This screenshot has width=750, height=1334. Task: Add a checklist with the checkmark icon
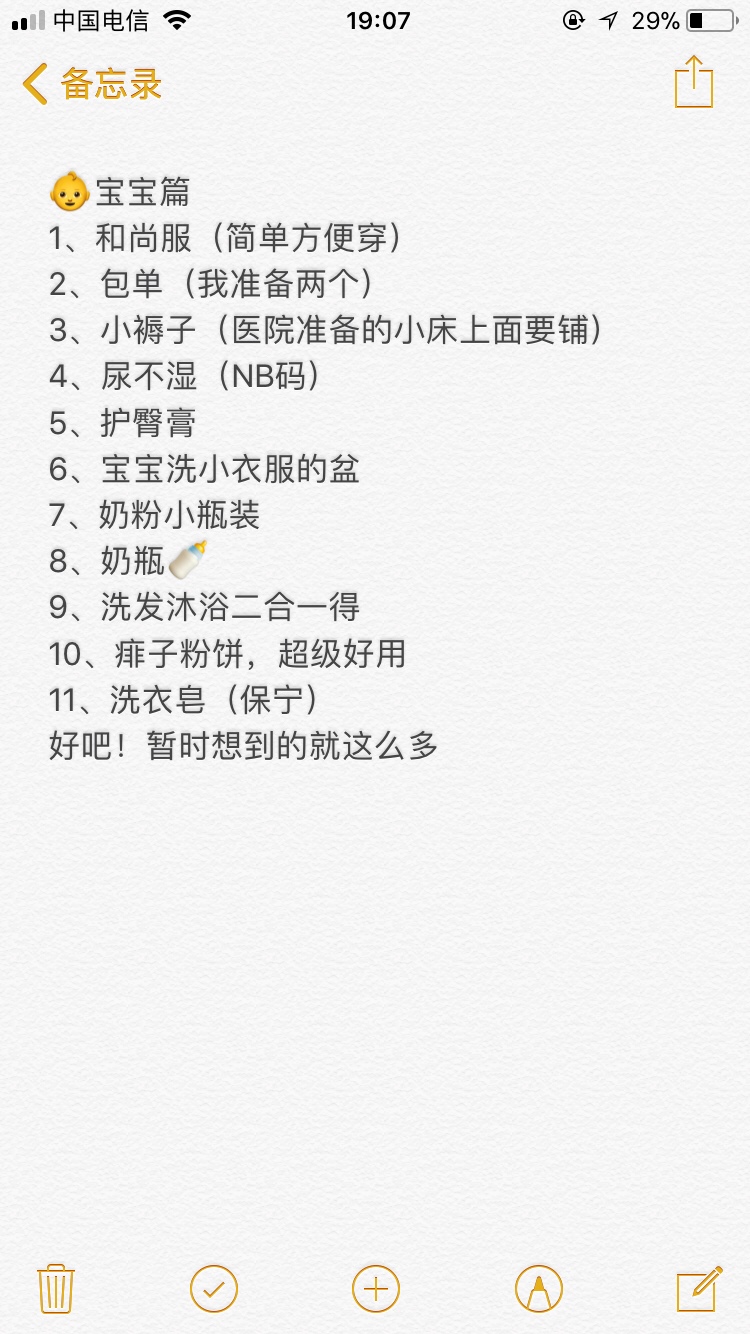point(214,1288)
